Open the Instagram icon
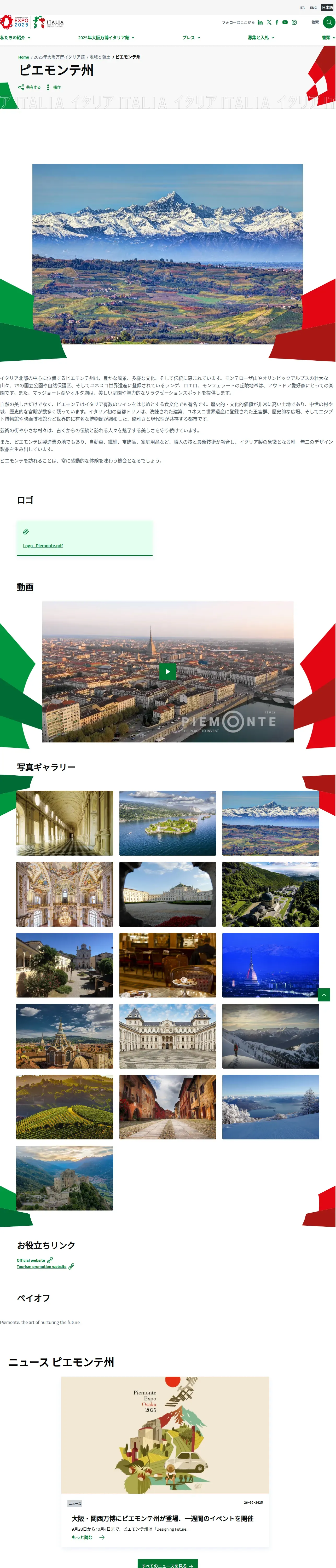The image size is (336, 1568). (x=294, y=22)
